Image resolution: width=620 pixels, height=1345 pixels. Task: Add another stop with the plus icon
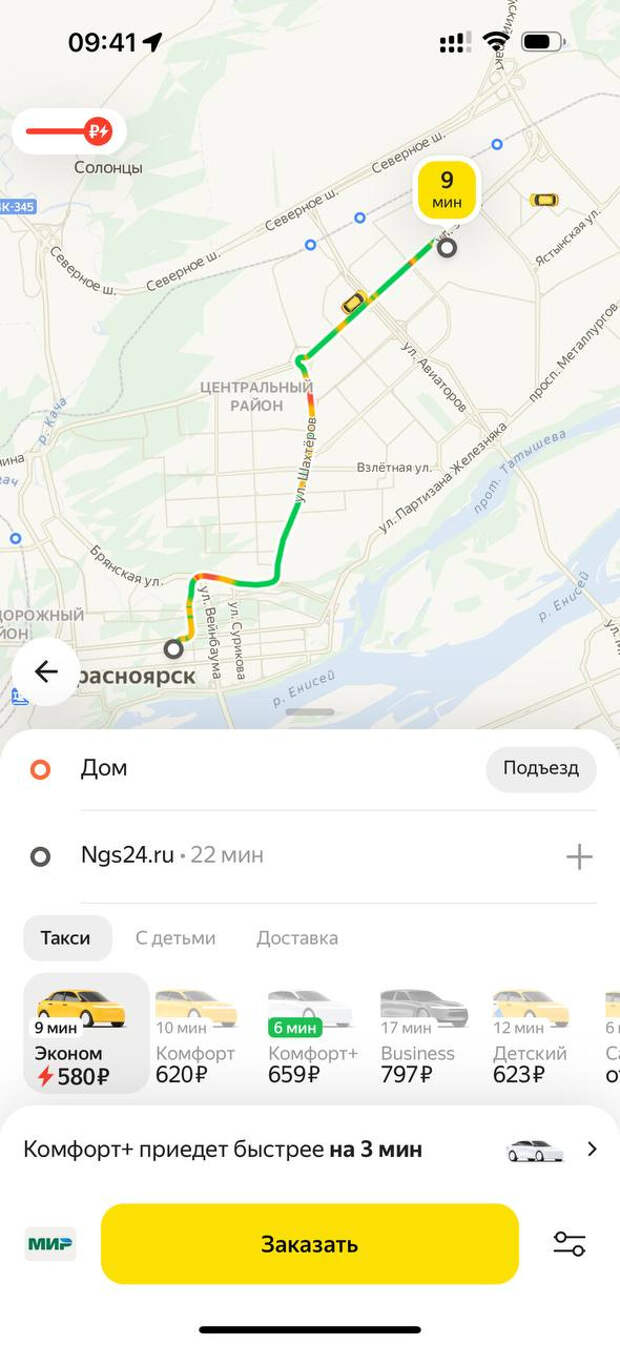pos(579,857)
